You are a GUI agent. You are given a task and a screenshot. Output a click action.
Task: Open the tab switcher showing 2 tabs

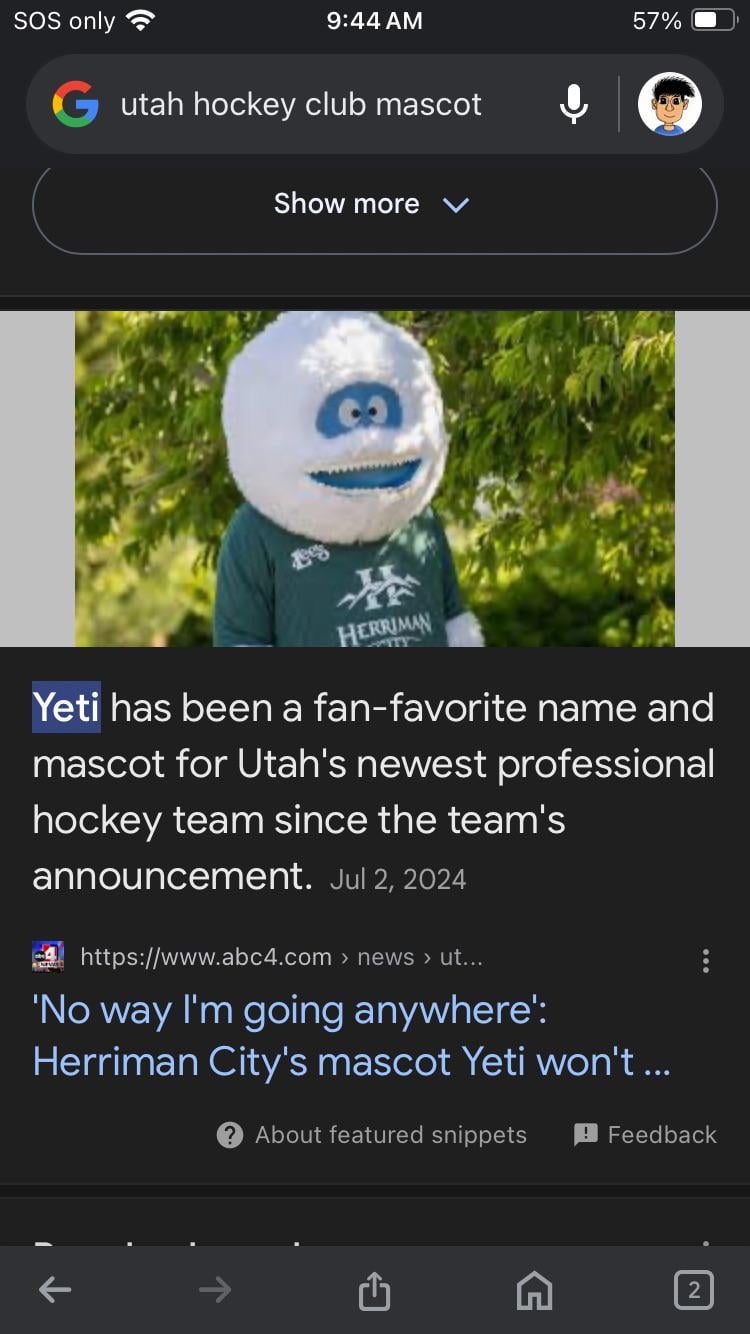(x=694, y=1290)
